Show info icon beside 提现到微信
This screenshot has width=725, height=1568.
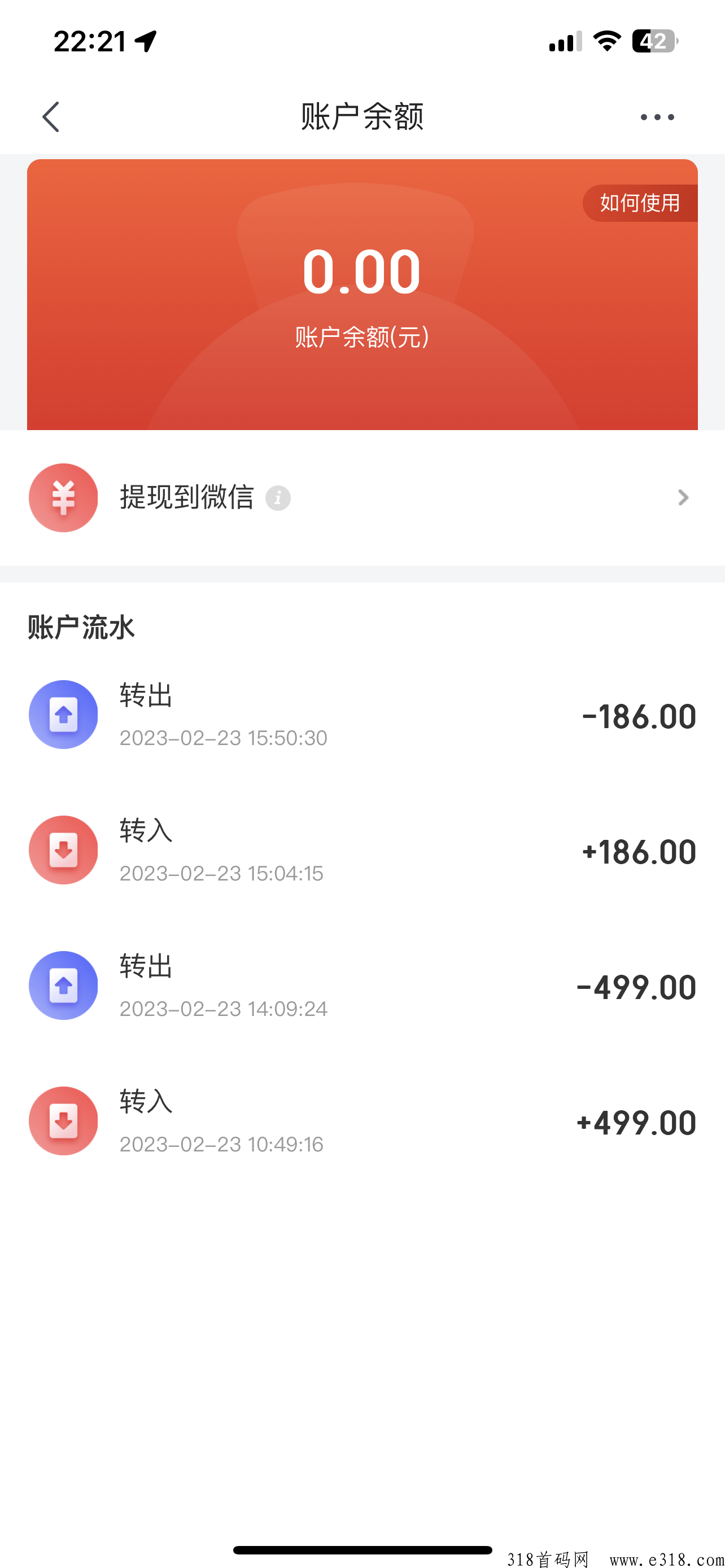[278, 498]
